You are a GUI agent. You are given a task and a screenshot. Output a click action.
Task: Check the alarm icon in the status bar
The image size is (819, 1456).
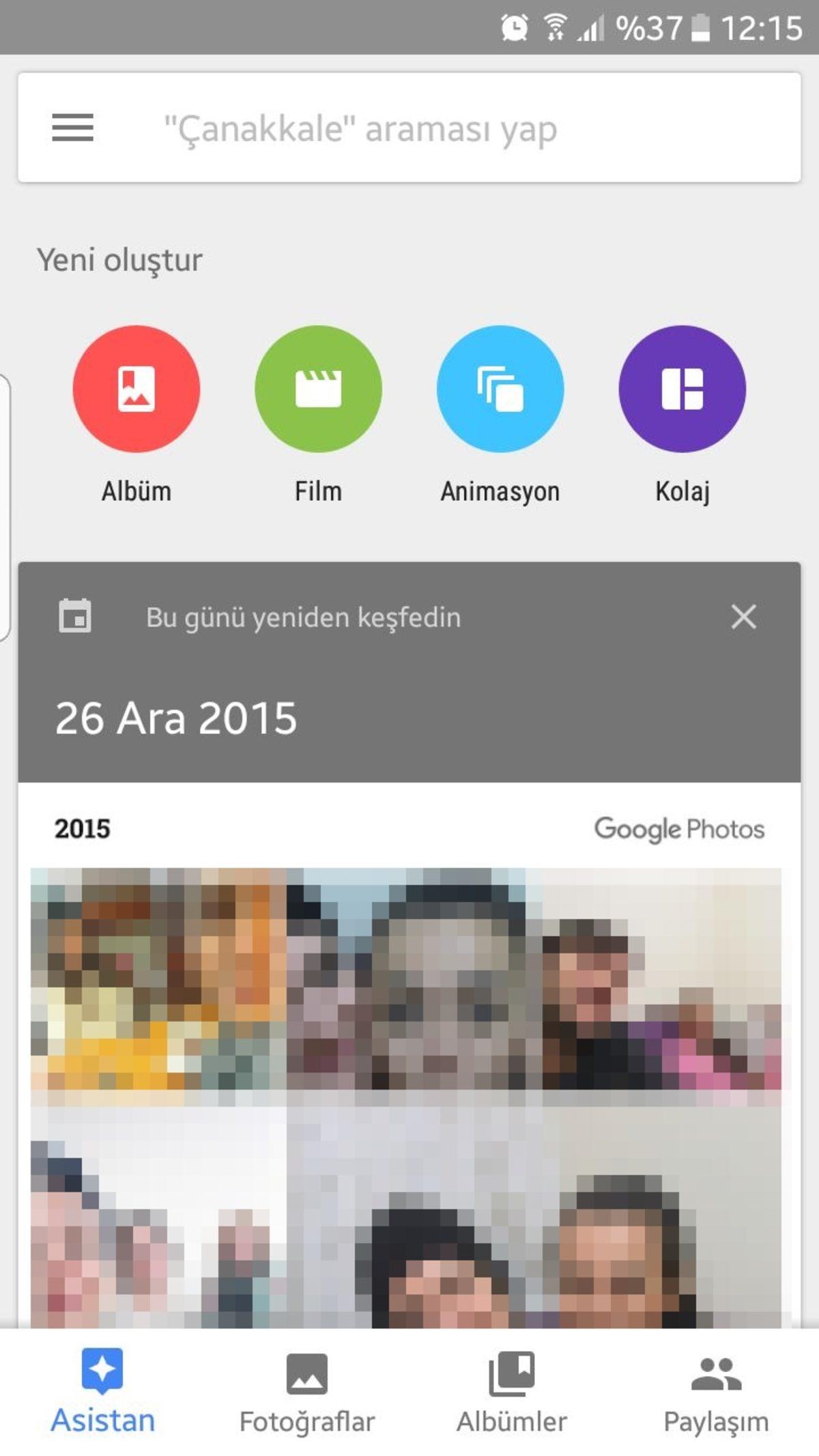tap(514, 27)
